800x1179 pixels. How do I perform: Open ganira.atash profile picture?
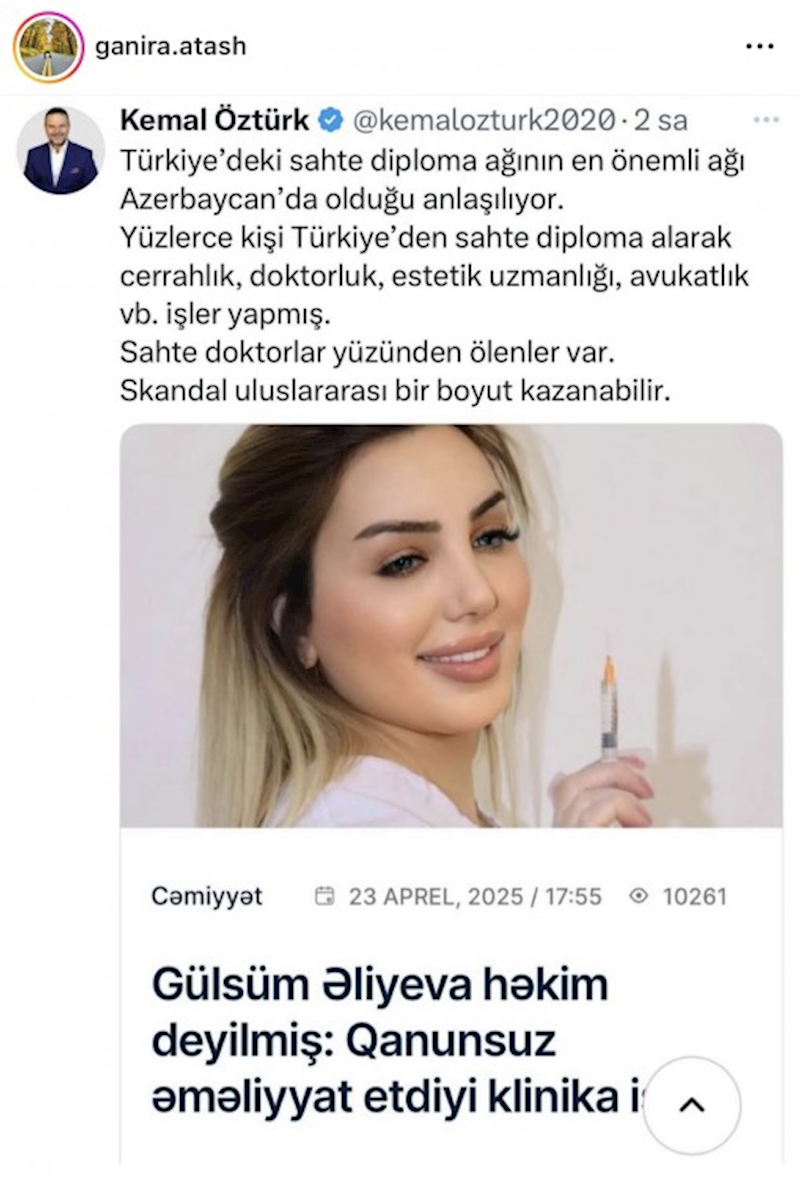point(48,47)
